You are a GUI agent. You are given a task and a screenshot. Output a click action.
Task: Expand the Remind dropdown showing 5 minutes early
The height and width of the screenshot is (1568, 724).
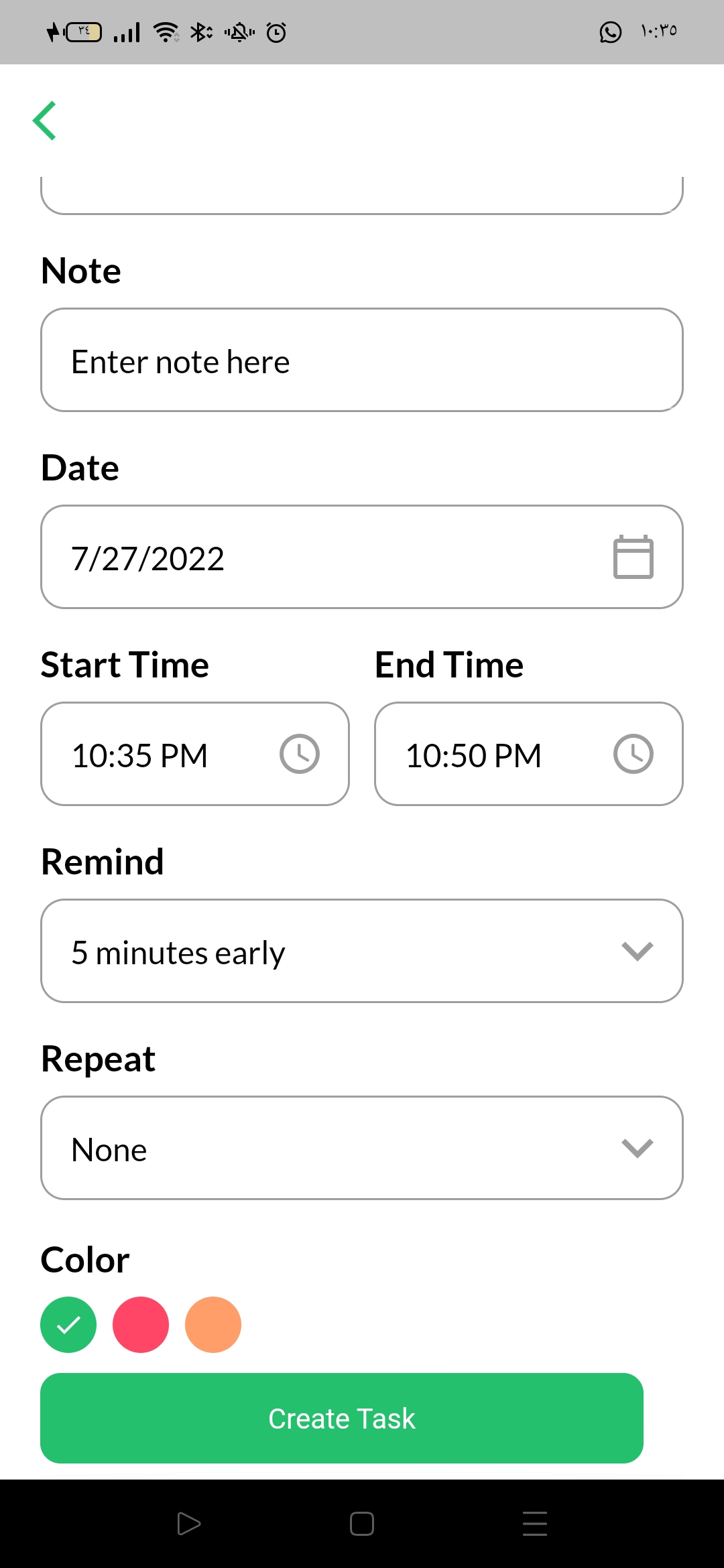362,950
